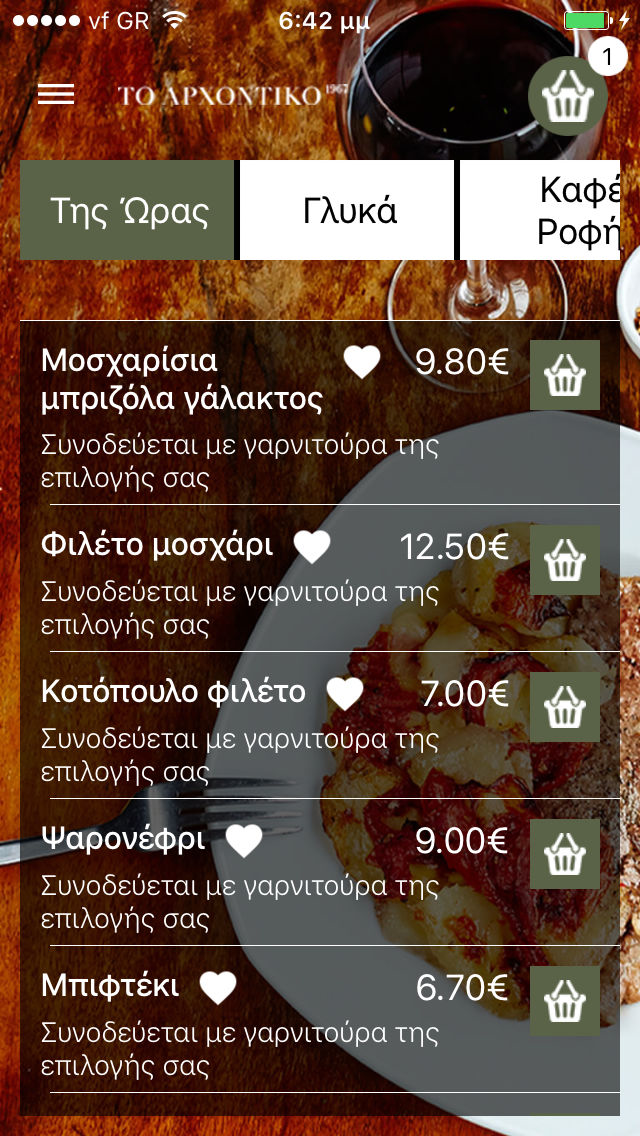Add Φιλέτο μοσχάρι to the basket
The width and height of the screenshot is (640, 1136).
(x=565, y=560)
